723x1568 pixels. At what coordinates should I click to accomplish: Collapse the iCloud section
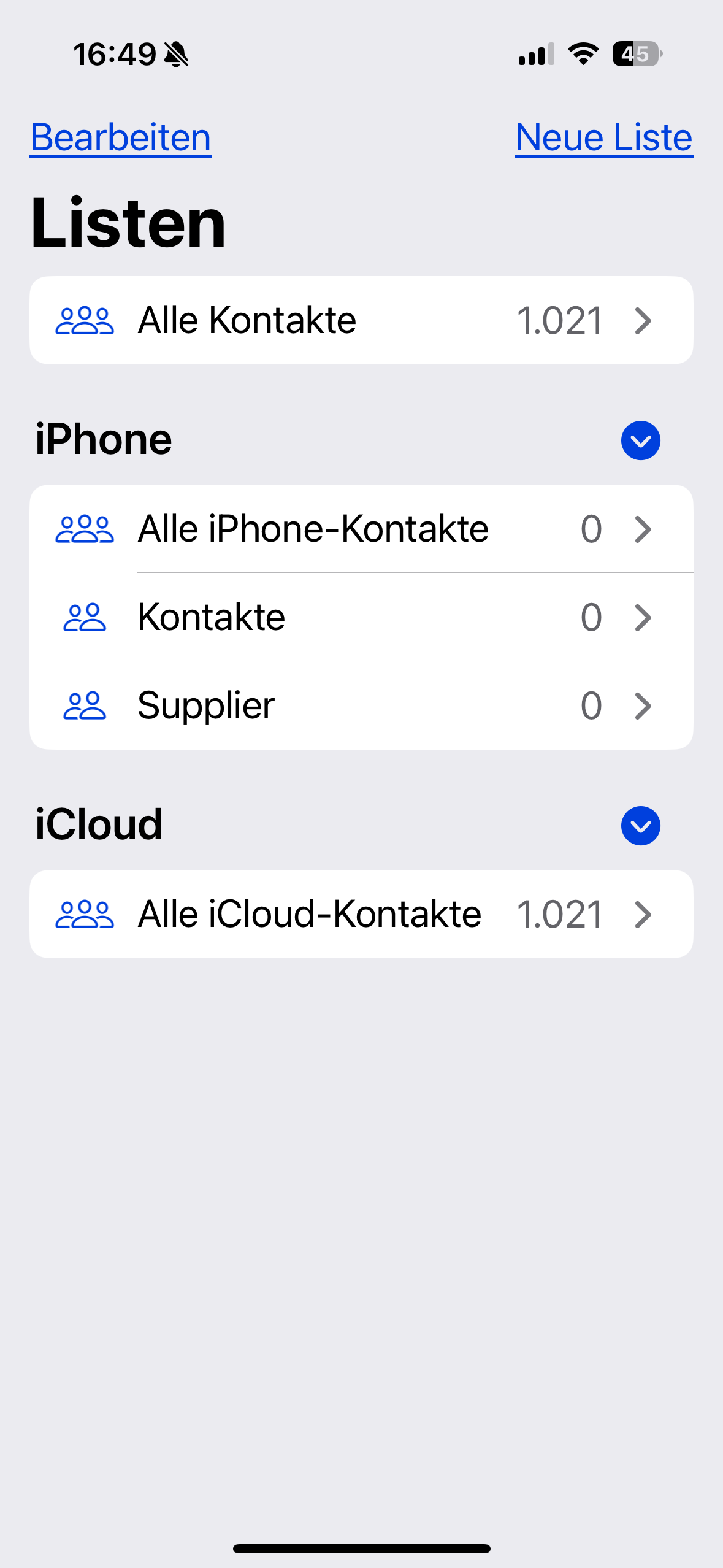[x=640, y=826]
